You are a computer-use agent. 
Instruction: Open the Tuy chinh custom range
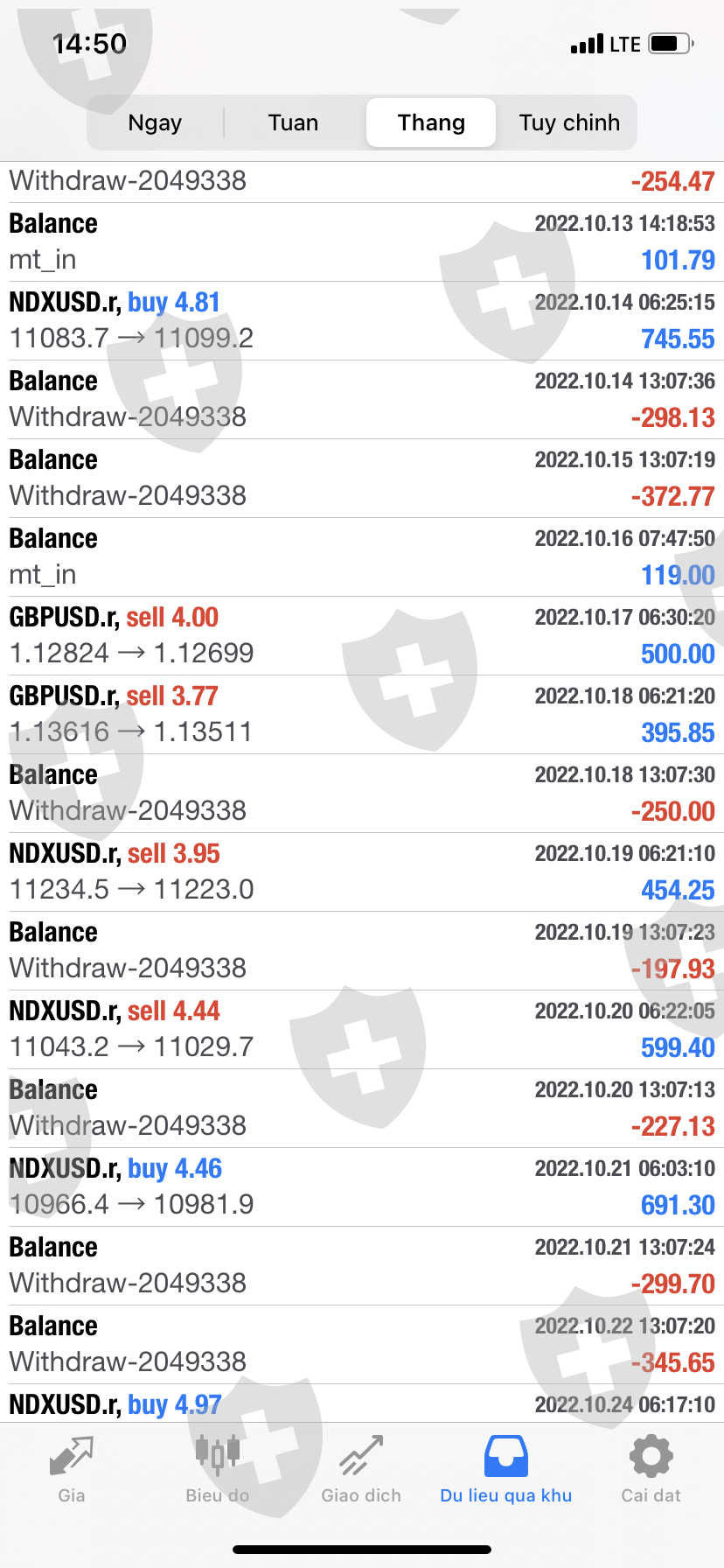(569, 122)
